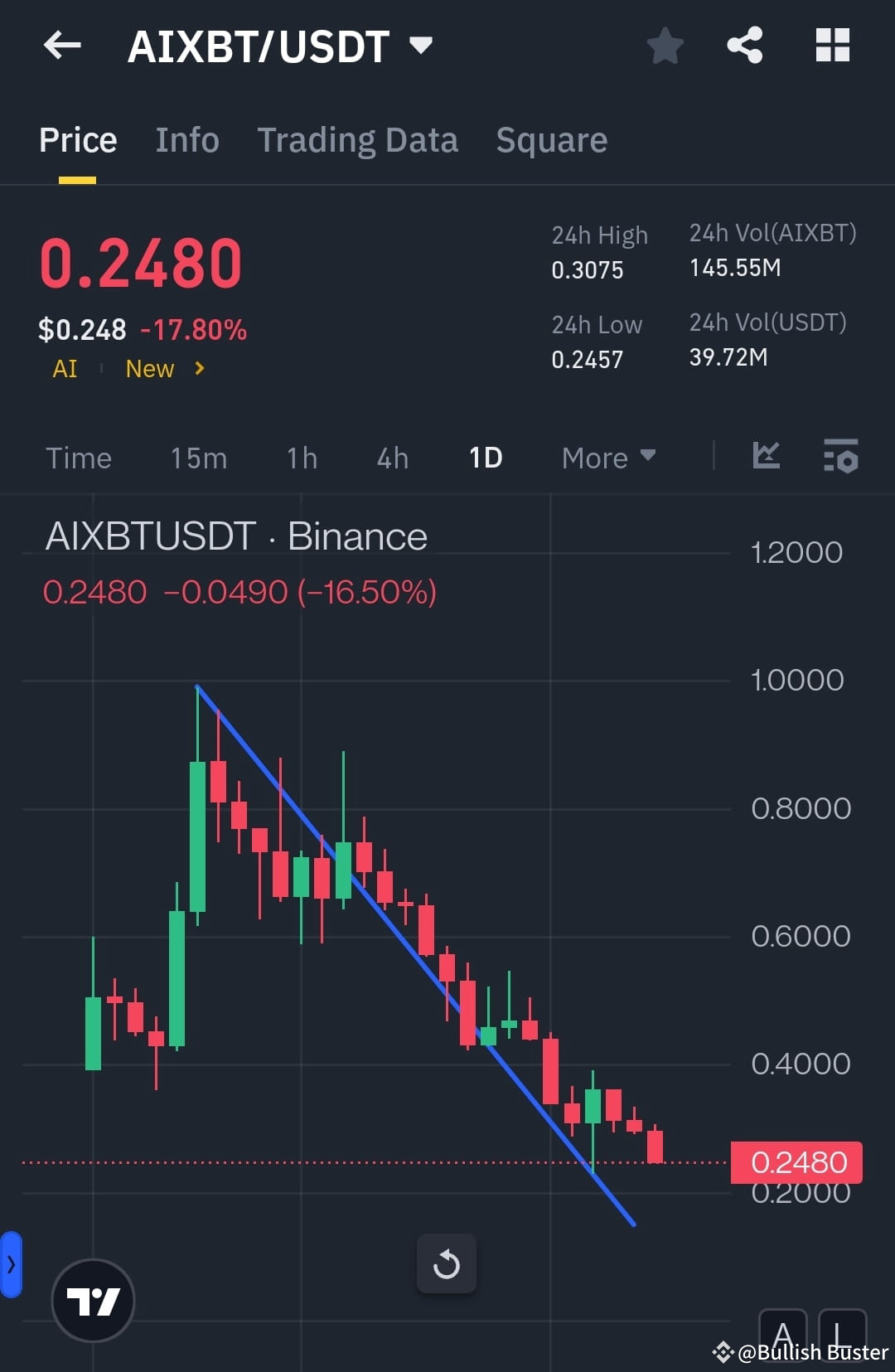895x1372 pixels.
Task: Expand the More timeframes dropdown
Action: 607,457
